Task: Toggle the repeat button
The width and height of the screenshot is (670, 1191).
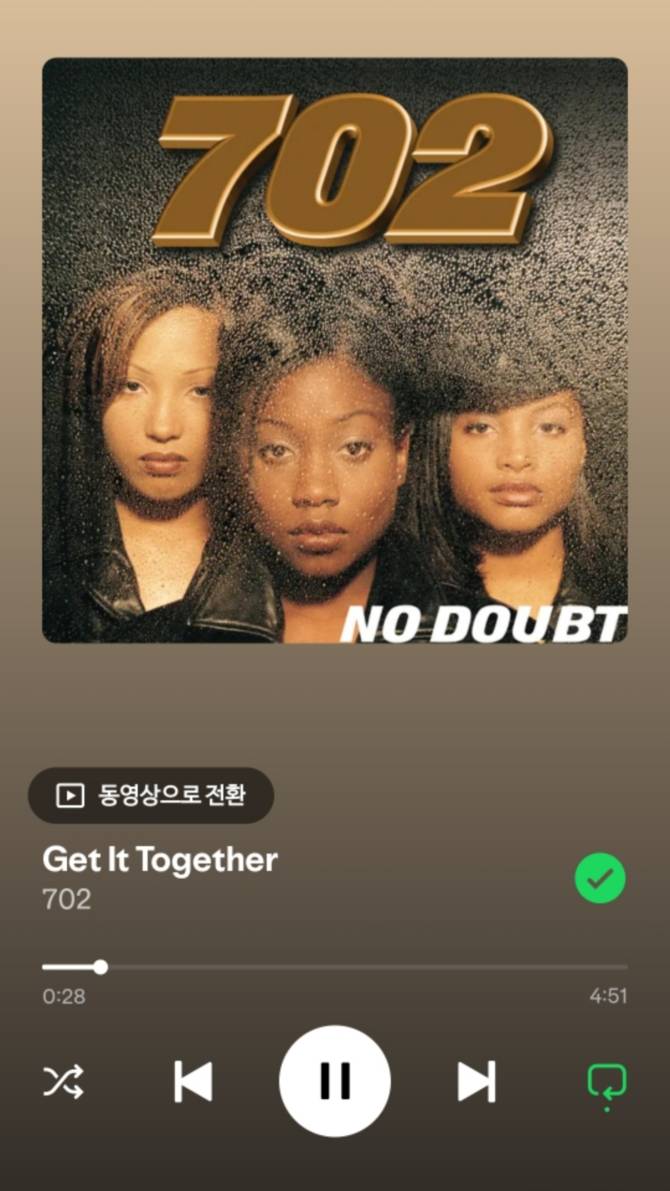Action: (606, 1083)
